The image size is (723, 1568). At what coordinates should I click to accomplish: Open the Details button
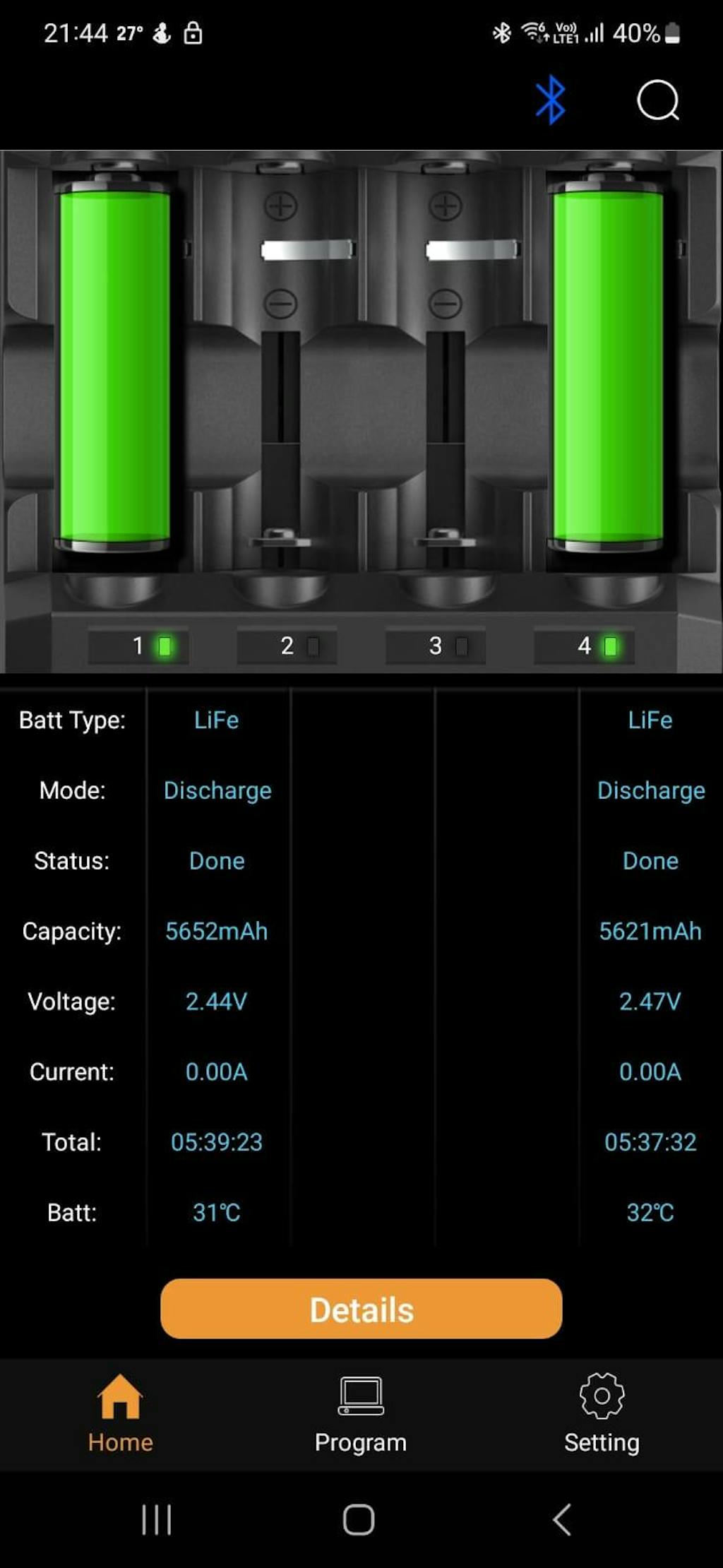point(361,1309)
